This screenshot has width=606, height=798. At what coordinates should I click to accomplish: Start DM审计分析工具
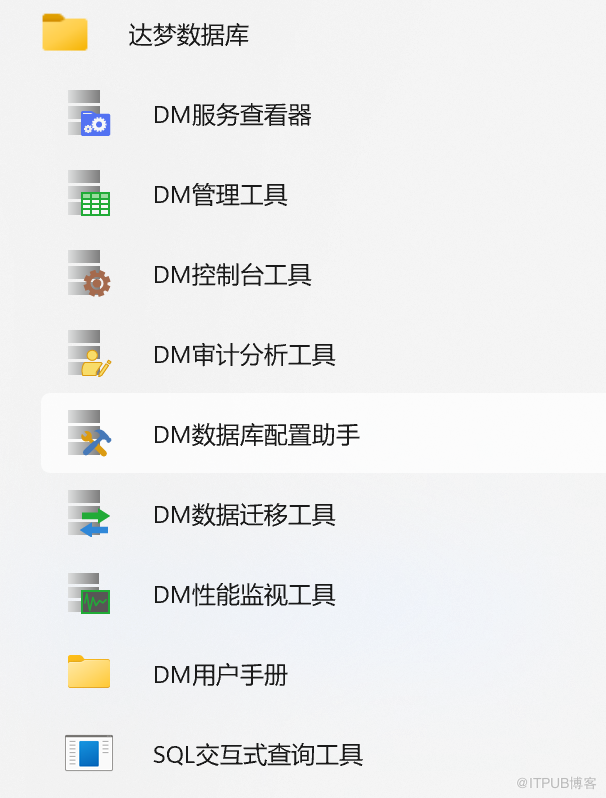point(244,355)
